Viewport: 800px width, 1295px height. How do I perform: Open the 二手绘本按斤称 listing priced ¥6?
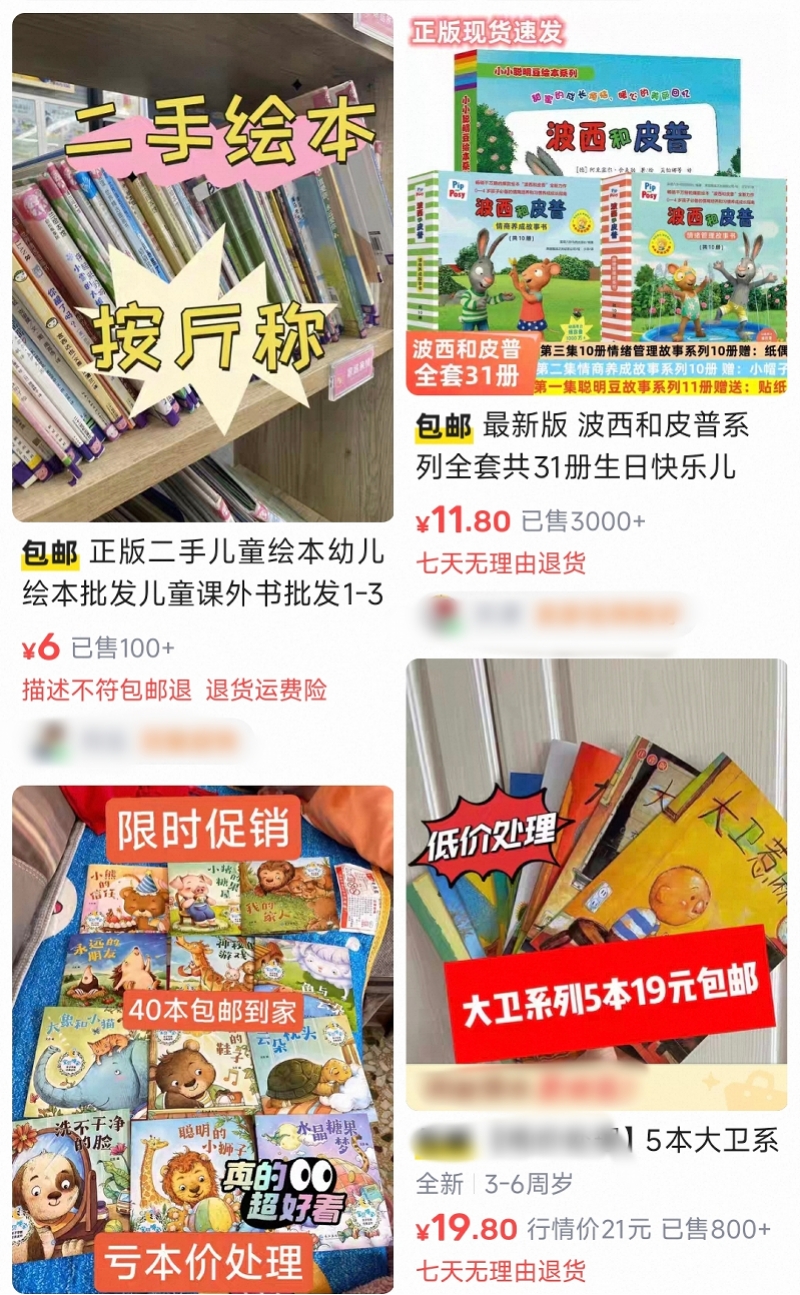pos(203,268)
